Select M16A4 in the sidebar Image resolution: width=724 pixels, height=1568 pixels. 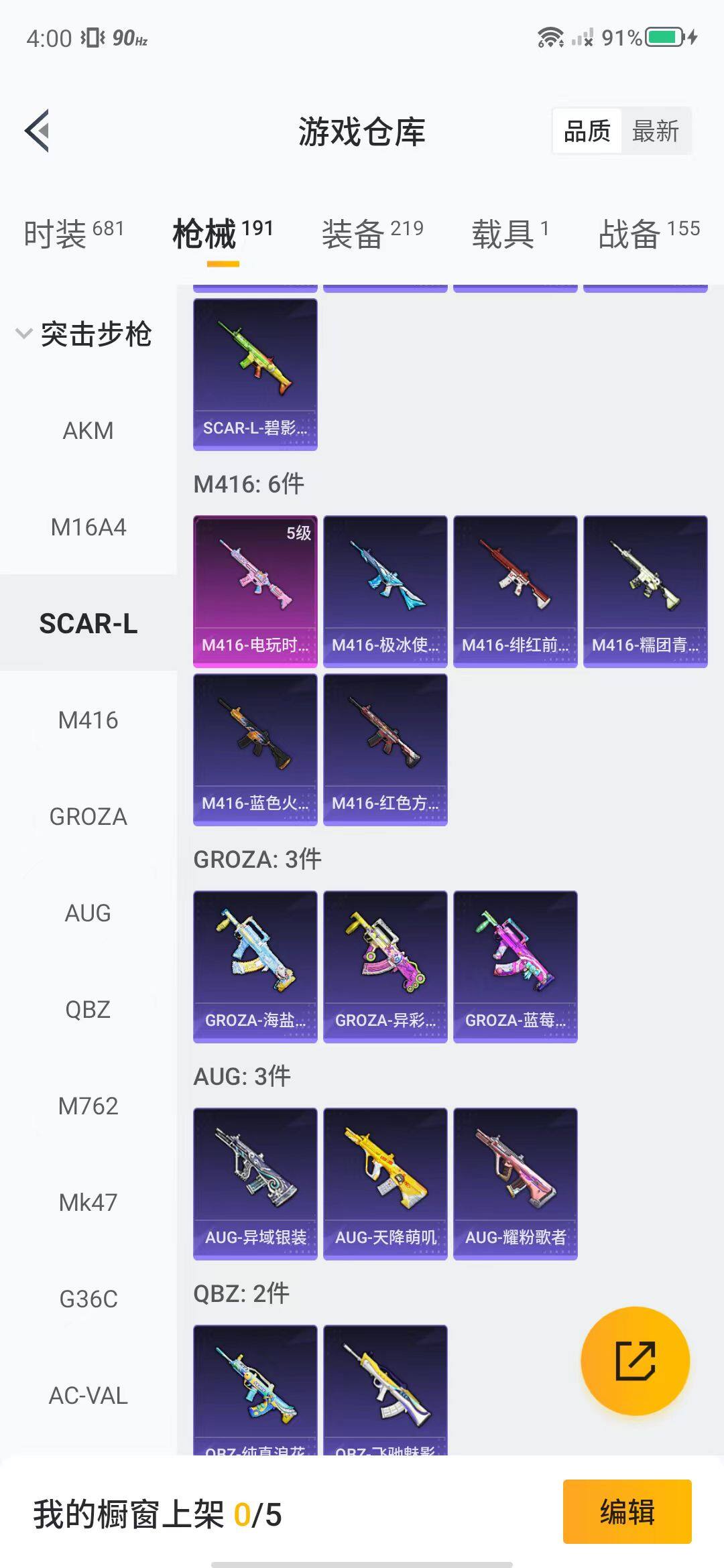(x=88, y=527)
